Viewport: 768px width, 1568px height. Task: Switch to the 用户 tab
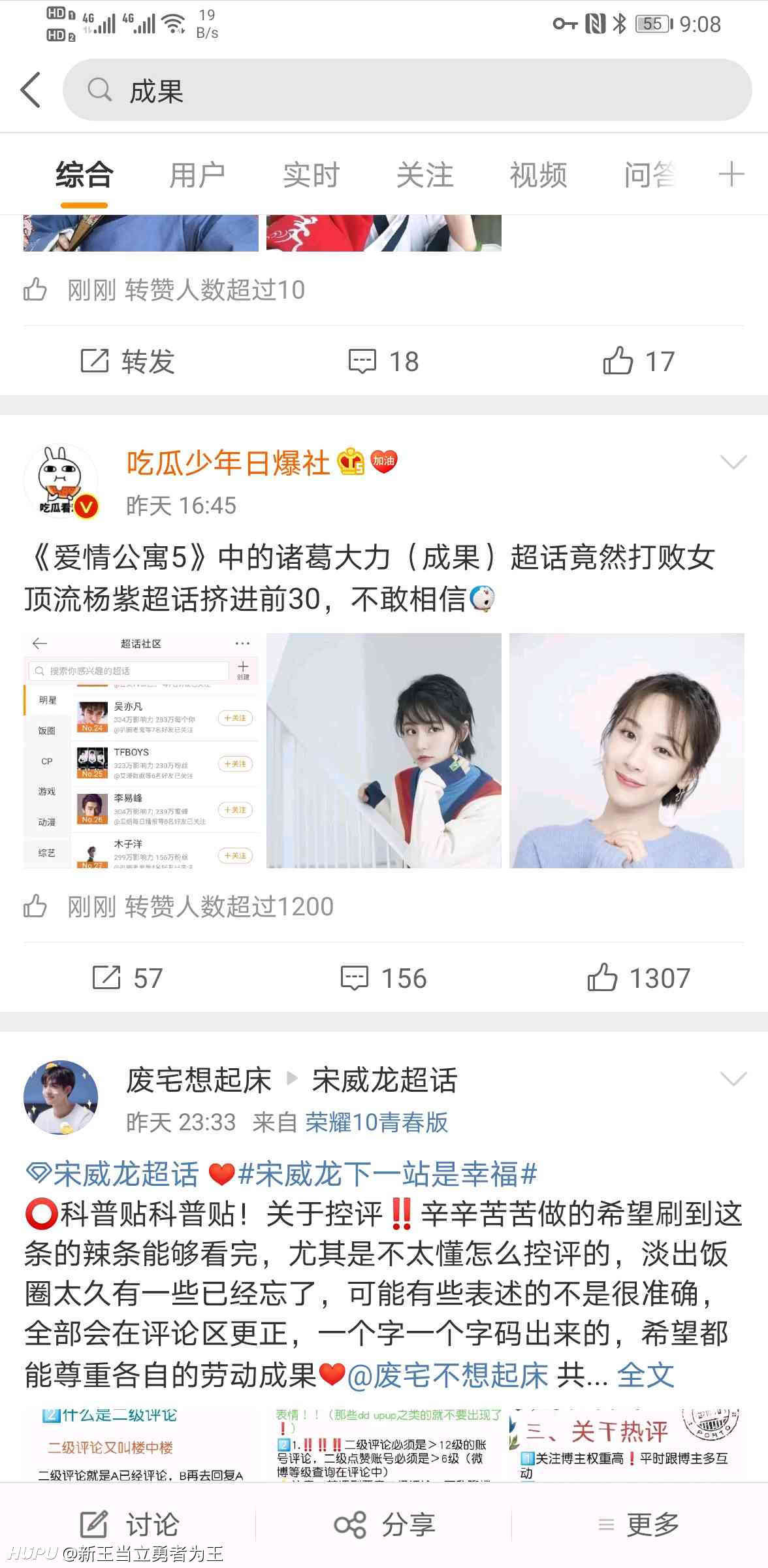tap(197, 175)
